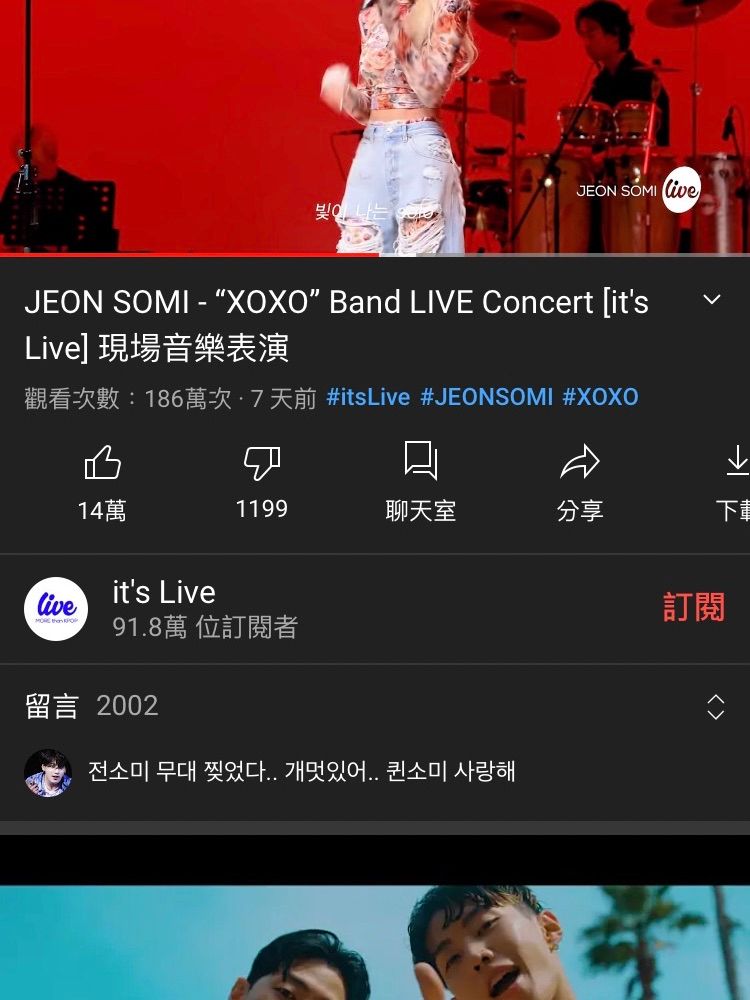The image size is (750, 1000).
Task: Open the #itsLive hashtag
Action: pyautogui.click(x=368, y=397)
